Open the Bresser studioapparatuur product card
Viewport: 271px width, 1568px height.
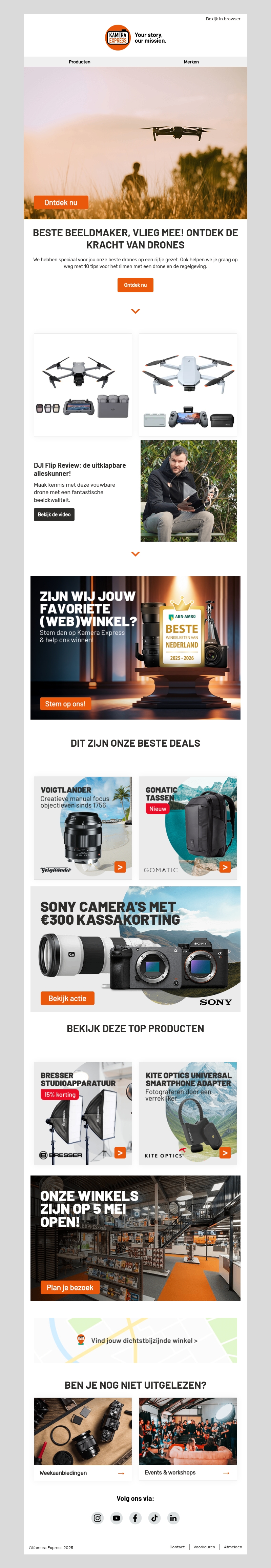click(x=83, y=1113)
